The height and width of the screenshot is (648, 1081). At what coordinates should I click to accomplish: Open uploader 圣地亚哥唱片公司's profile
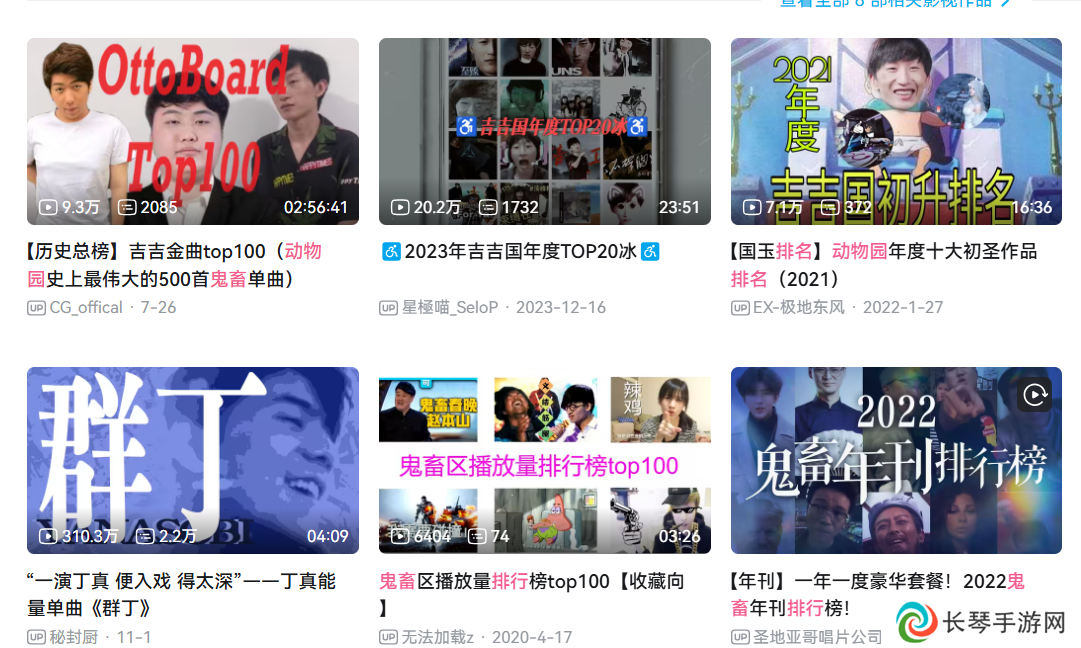(x=817, y=637)
